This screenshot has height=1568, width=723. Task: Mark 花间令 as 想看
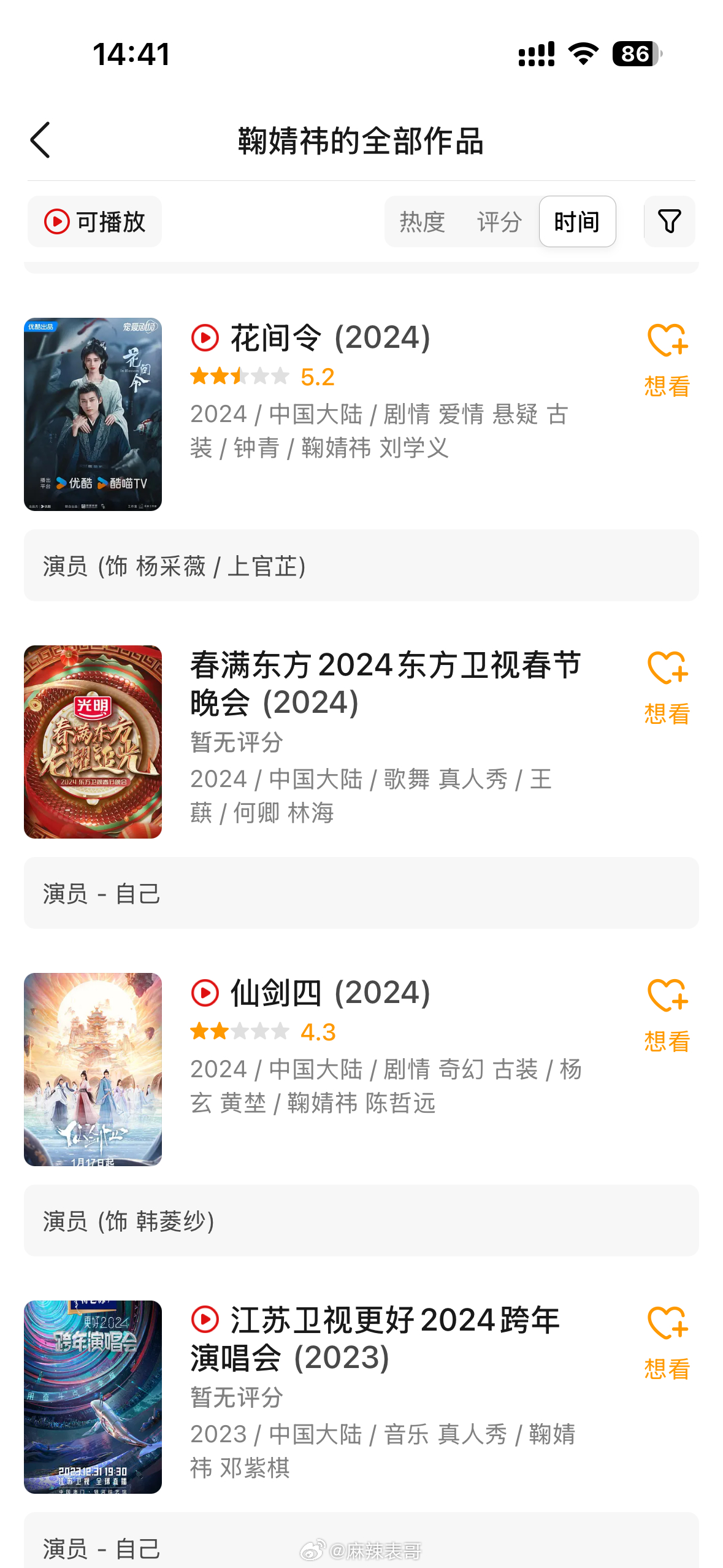coord(667,360)
